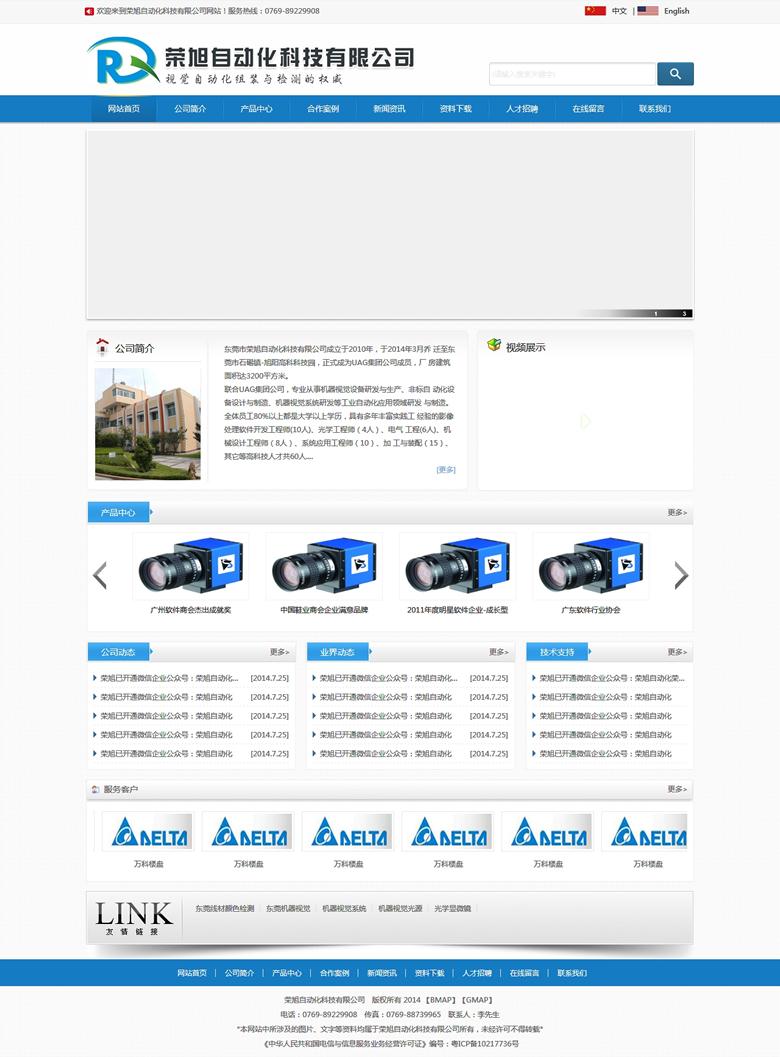Viewport: 780px width, 1057px height.
Task: Switch language to 中文
Action: point(618,11)
